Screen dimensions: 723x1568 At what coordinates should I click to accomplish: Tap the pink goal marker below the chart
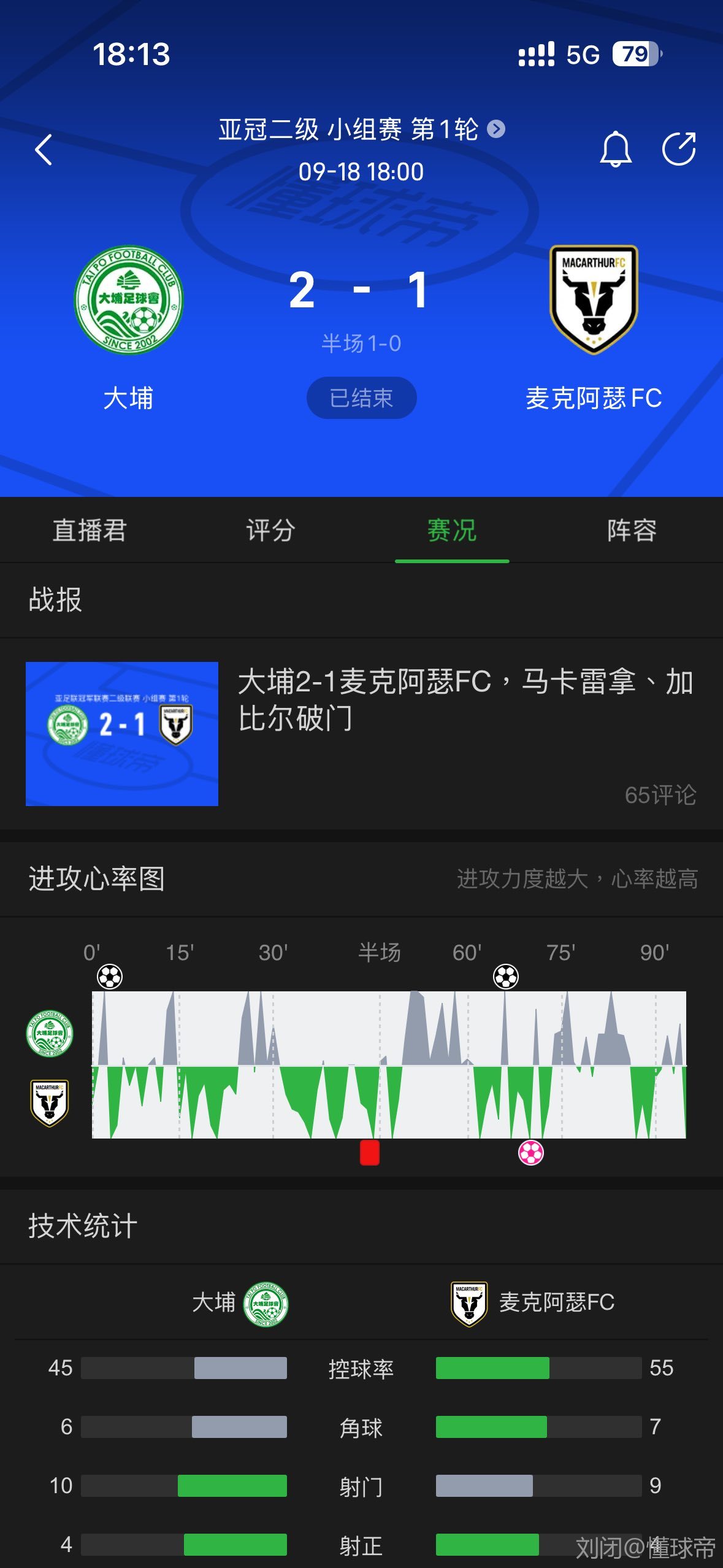pyautogui.click(x=531, y=1153)
